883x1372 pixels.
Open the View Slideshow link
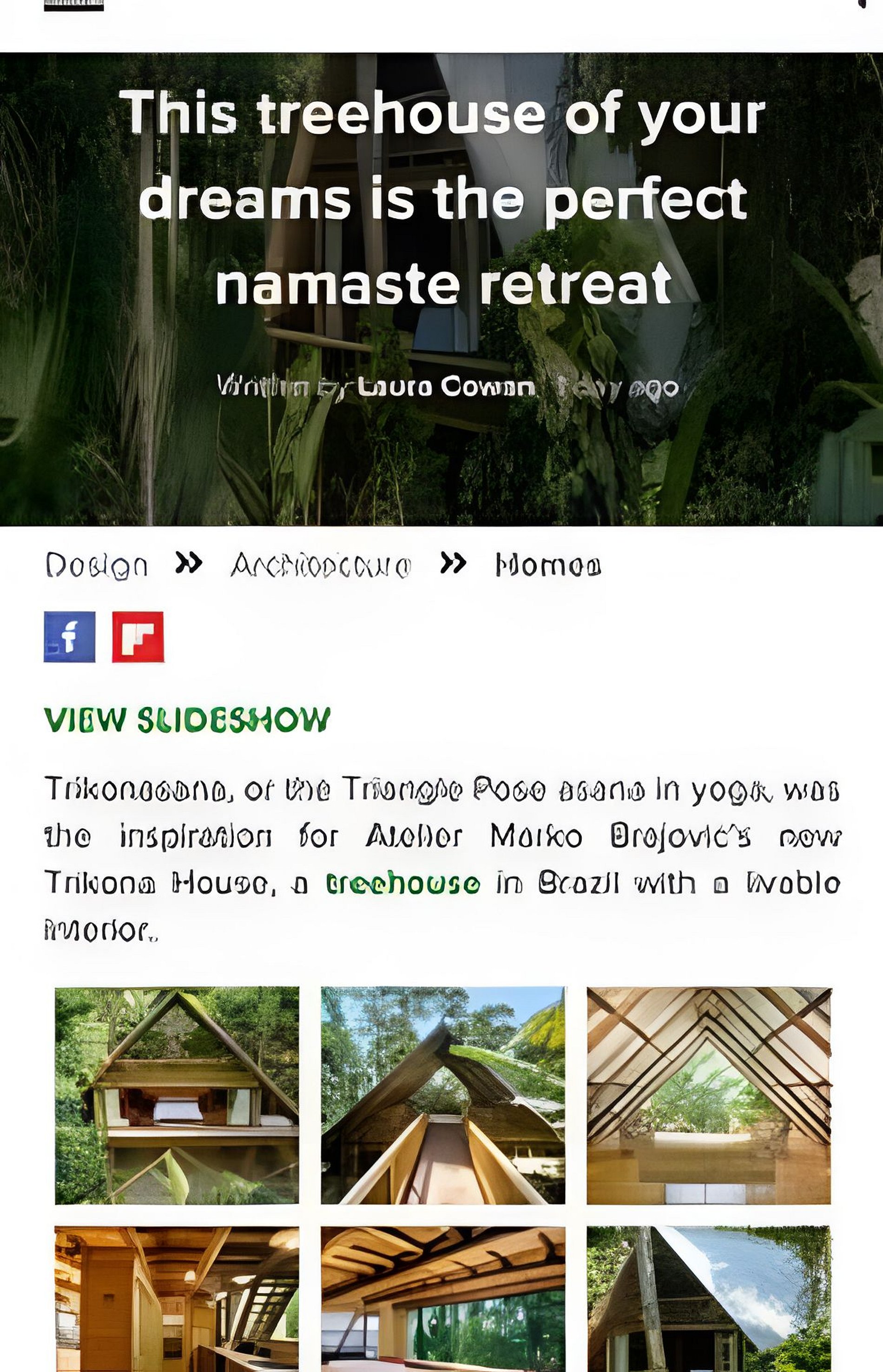[x=187, y=719]
